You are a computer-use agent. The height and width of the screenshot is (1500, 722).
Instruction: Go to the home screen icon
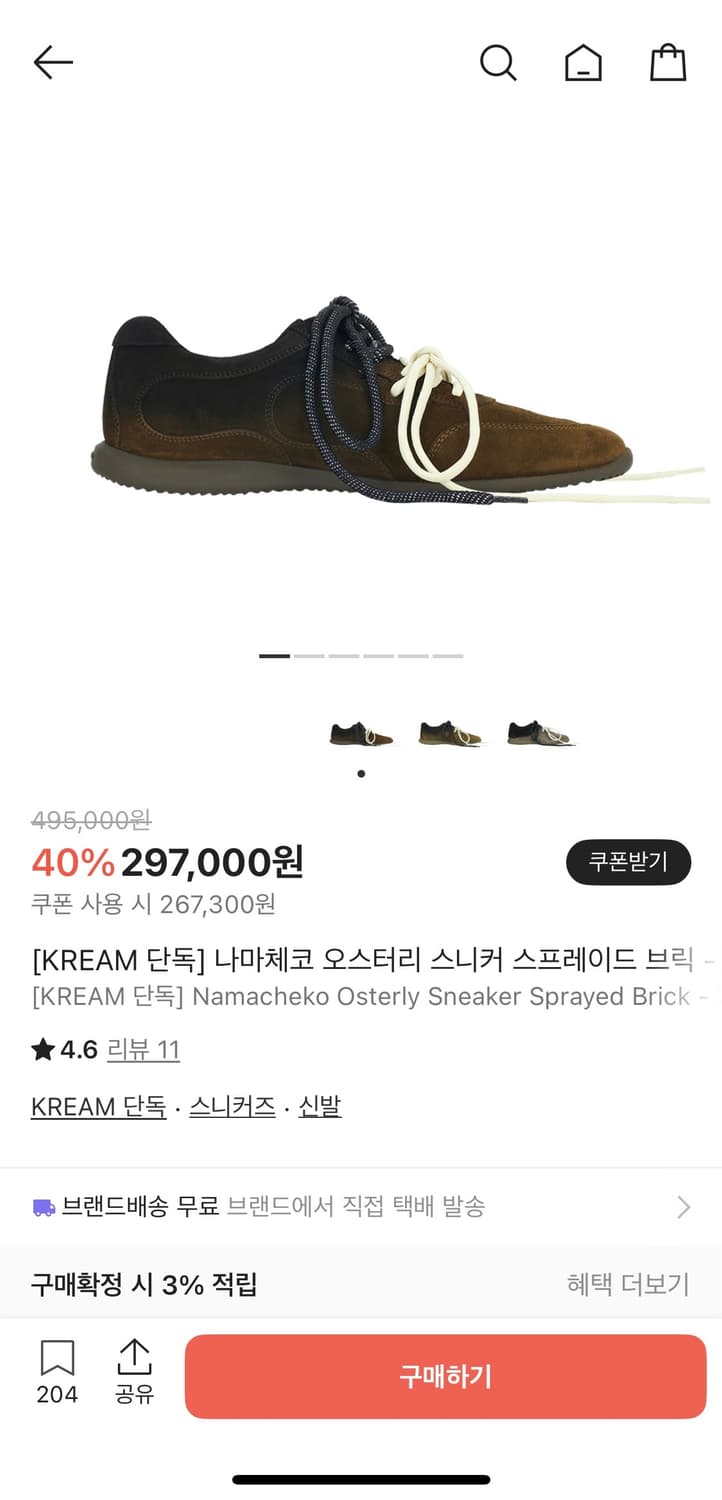click(583, 62)
